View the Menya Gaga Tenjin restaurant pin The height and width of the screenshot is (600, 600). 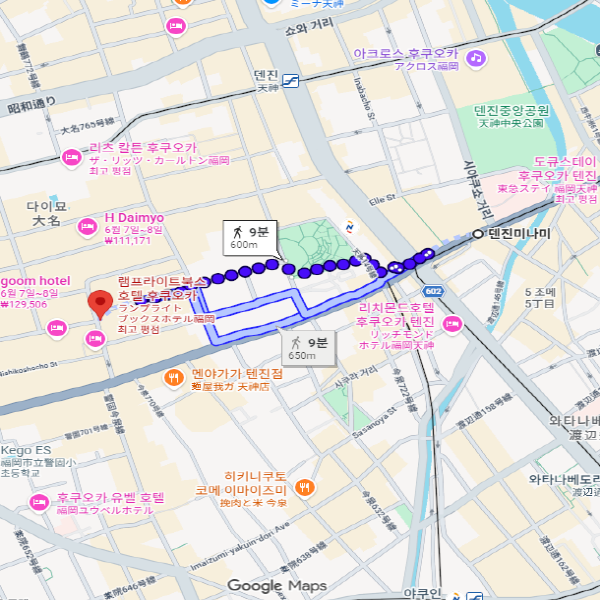(x=173, y=379)
